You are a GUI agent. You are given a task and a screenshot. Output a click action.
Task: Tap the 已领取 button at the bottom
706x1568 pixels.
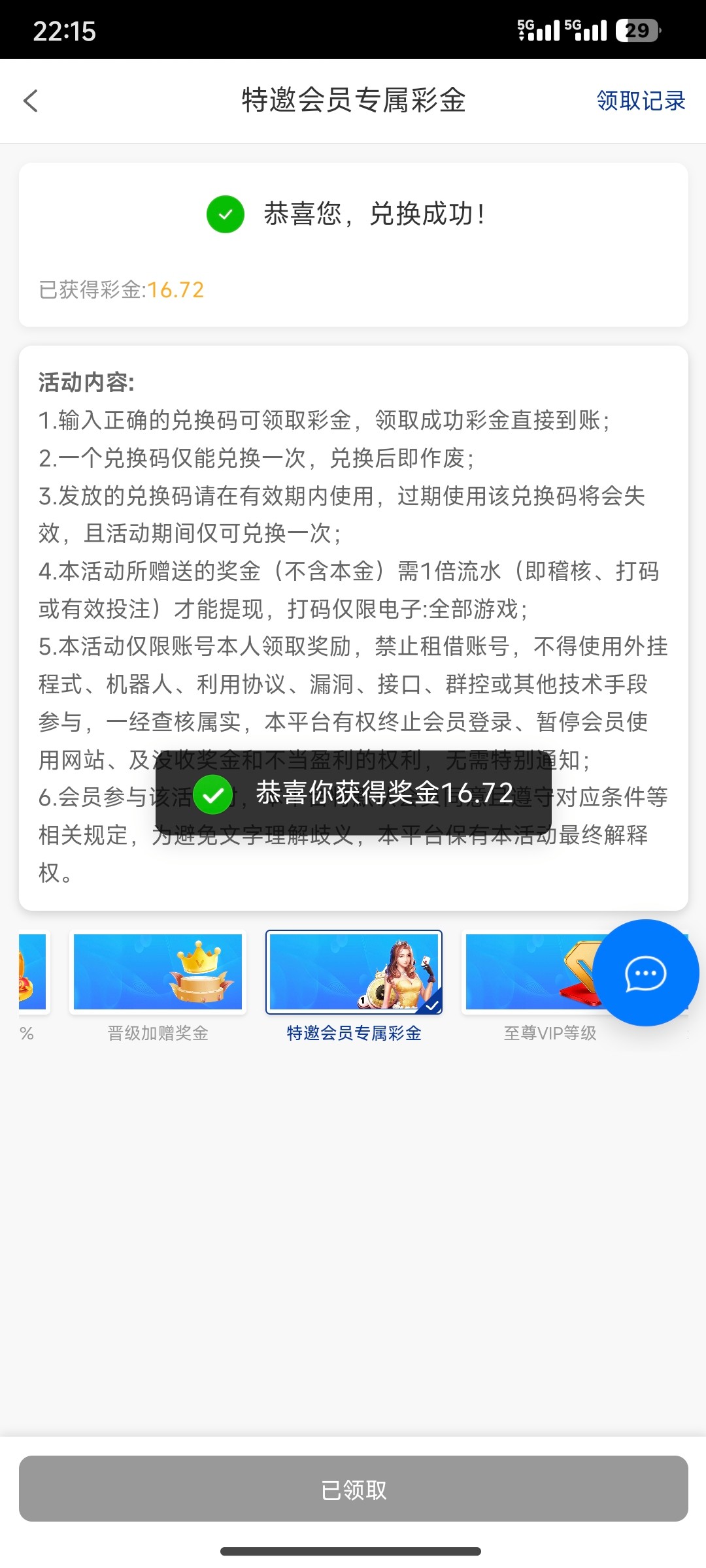coord(353,1489)
